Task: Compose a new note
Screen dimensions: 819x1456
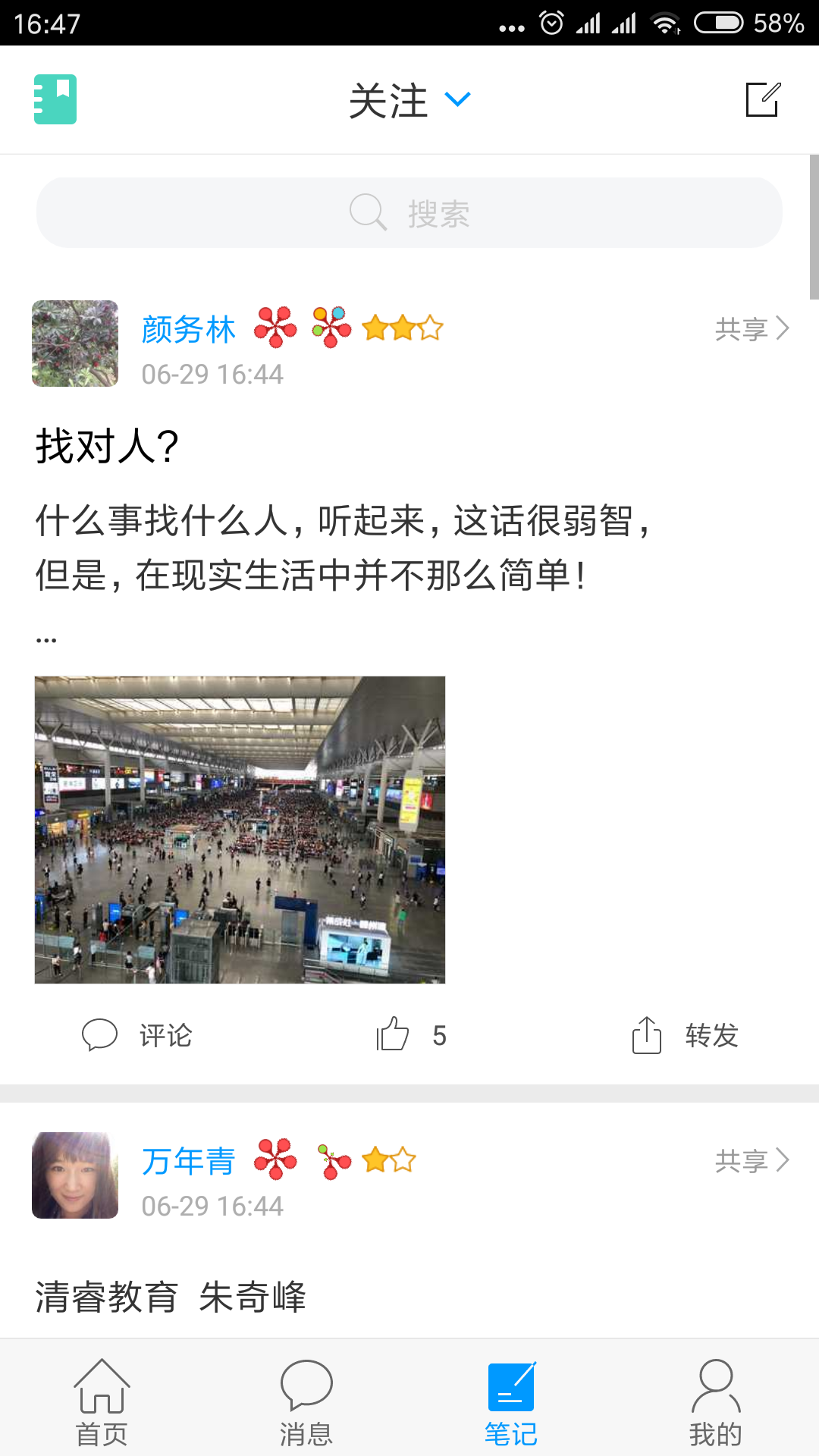Action: (x=763, y=99)
